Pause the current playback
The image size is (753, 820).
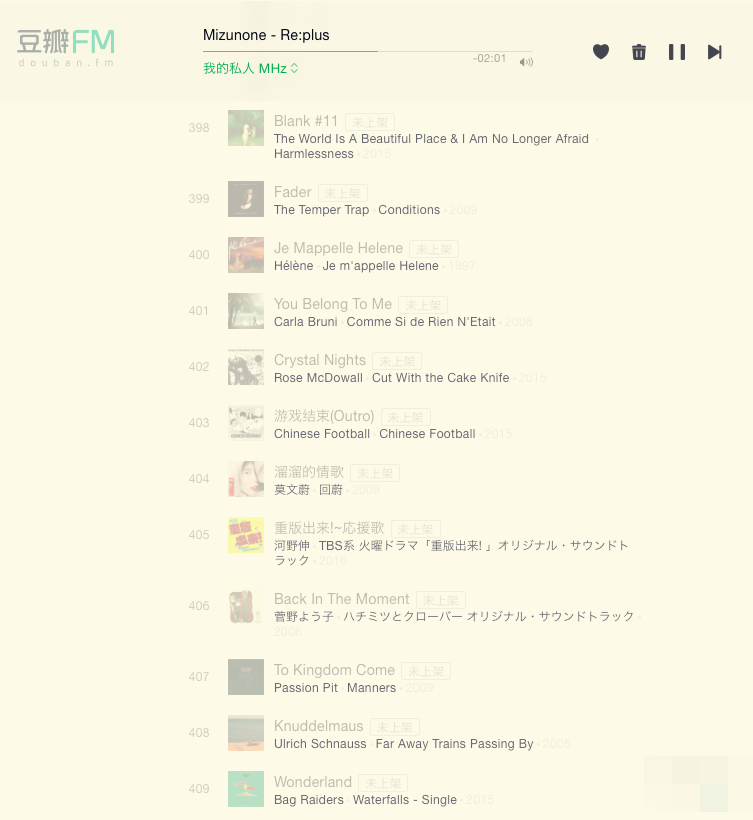click(677, 52)
